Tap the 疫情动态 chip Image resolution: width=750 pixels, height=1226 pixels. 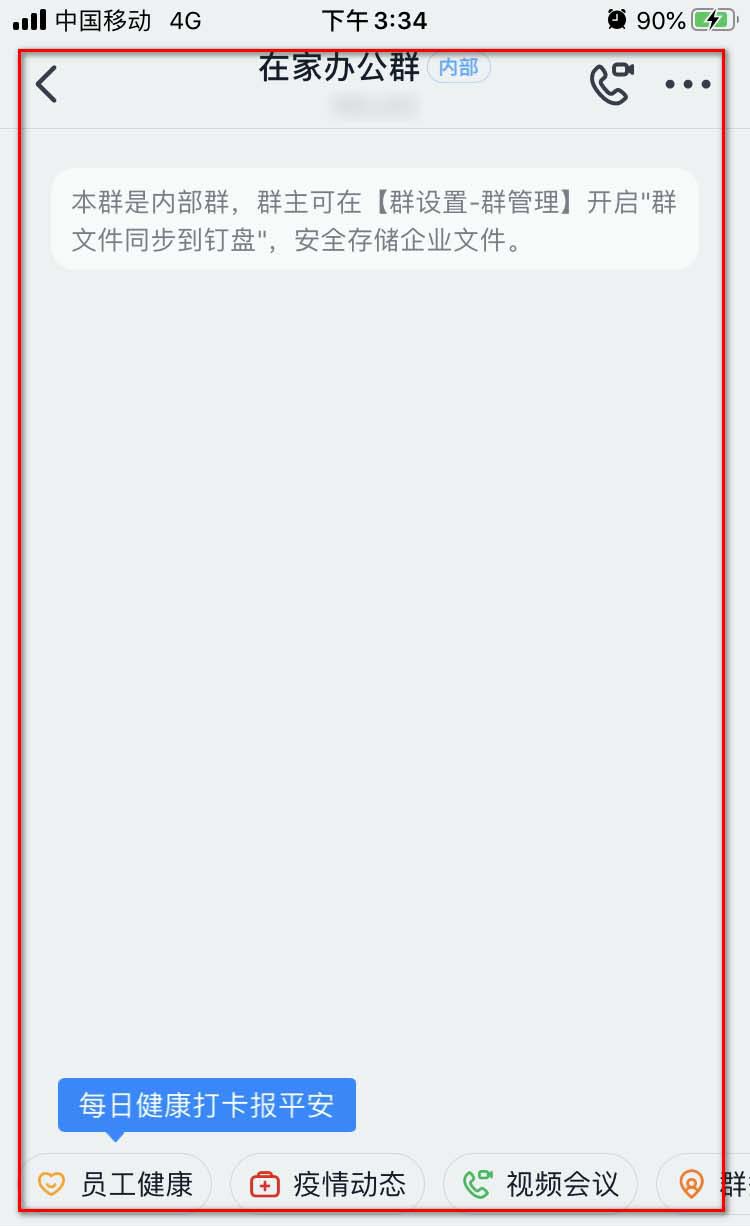(x=328, y=1185)
